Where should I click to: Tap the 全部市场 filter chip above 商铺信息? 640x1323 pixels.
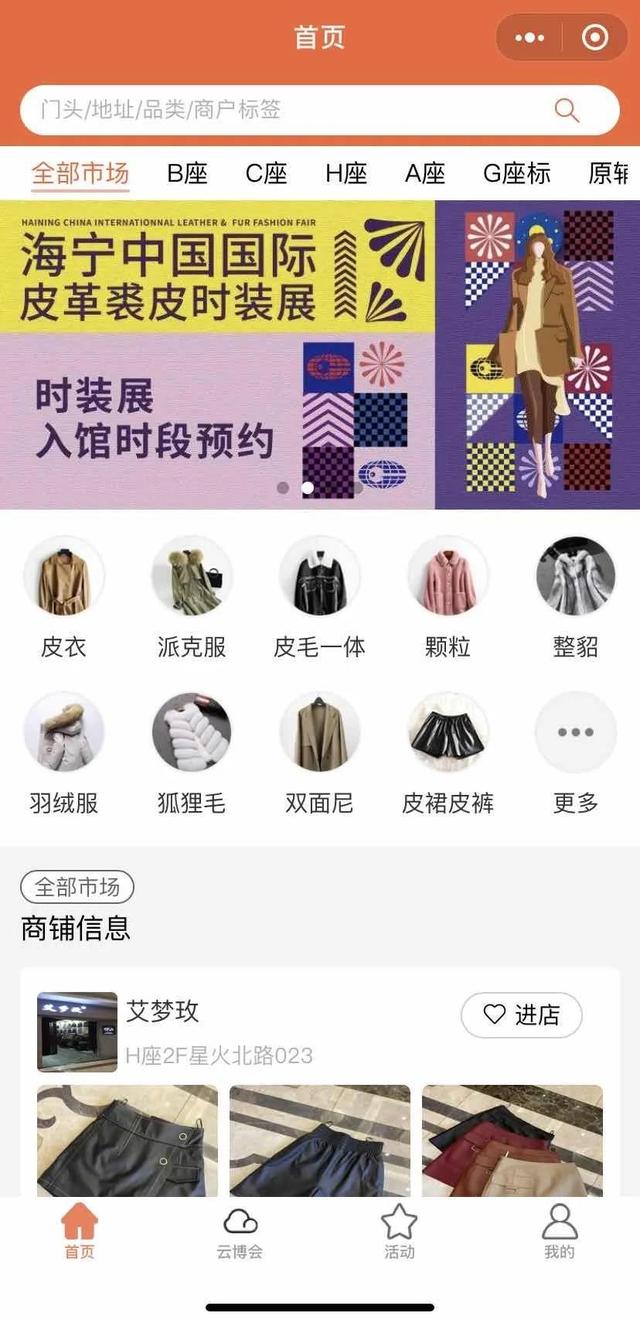point(77,887)
